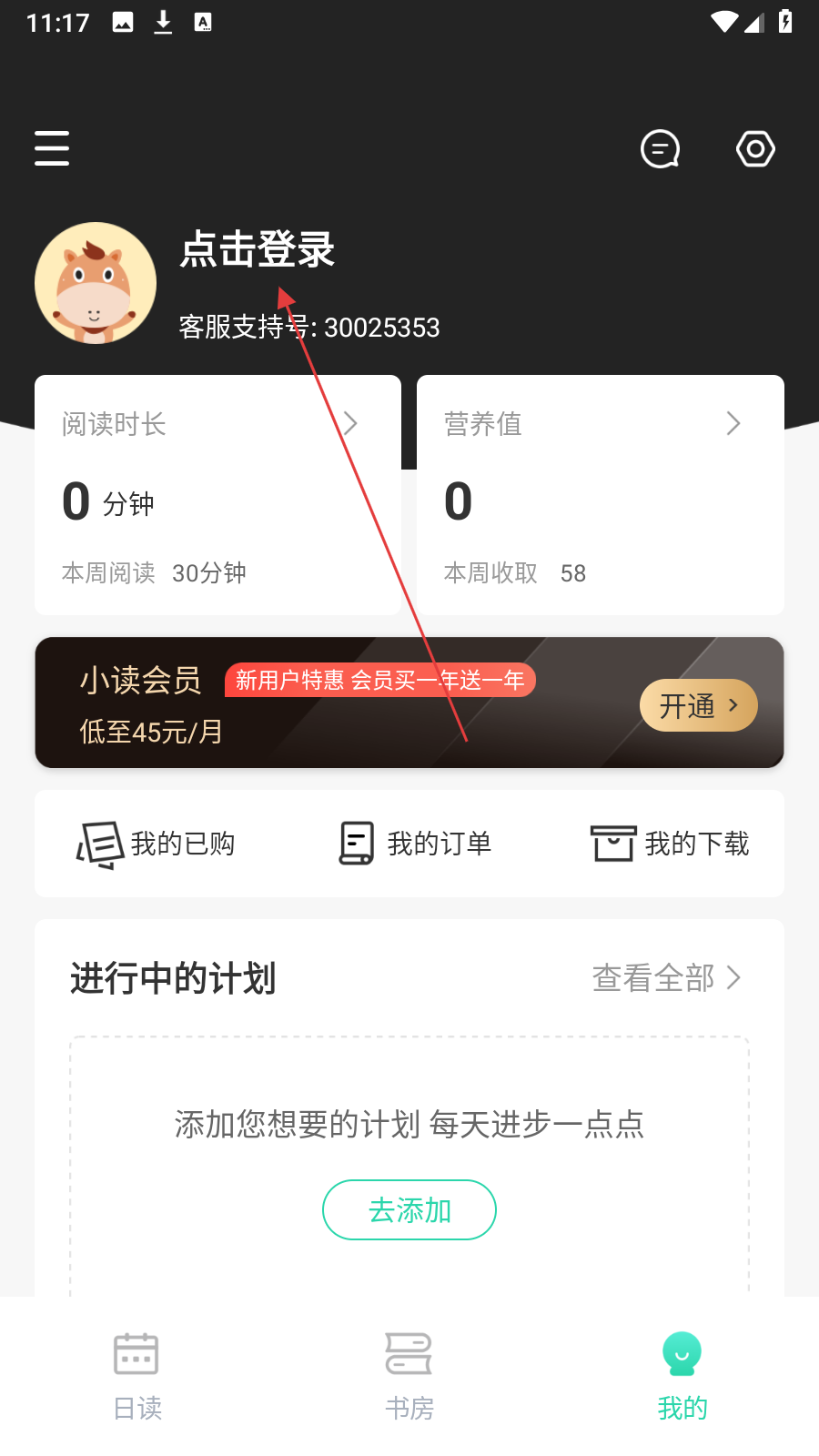Open 我的订单 orders
Screen dimensions: 819x1456
click(x=415, y=844)
